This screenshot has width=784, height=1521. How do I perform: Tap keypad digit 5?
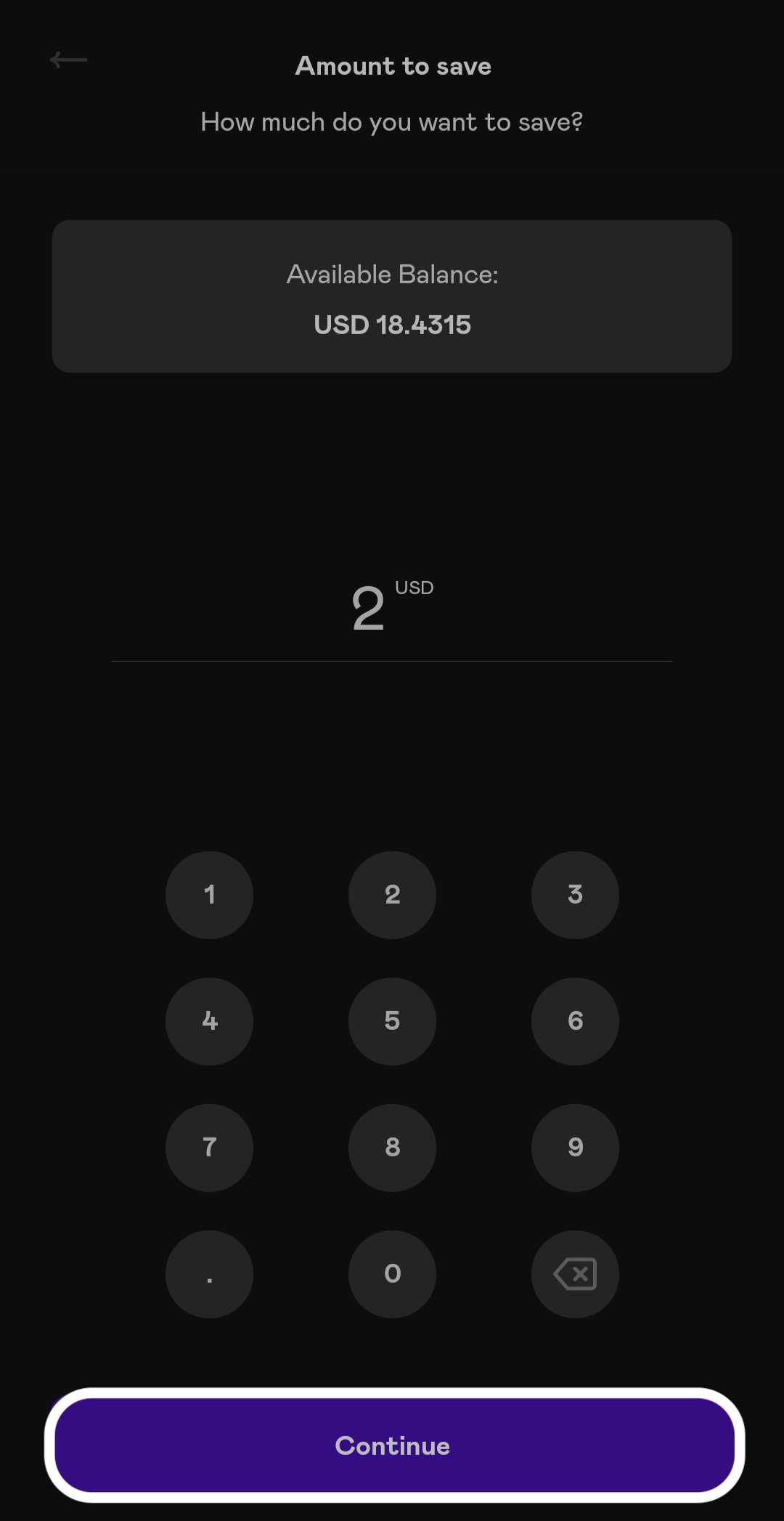tap(392, 1021)
